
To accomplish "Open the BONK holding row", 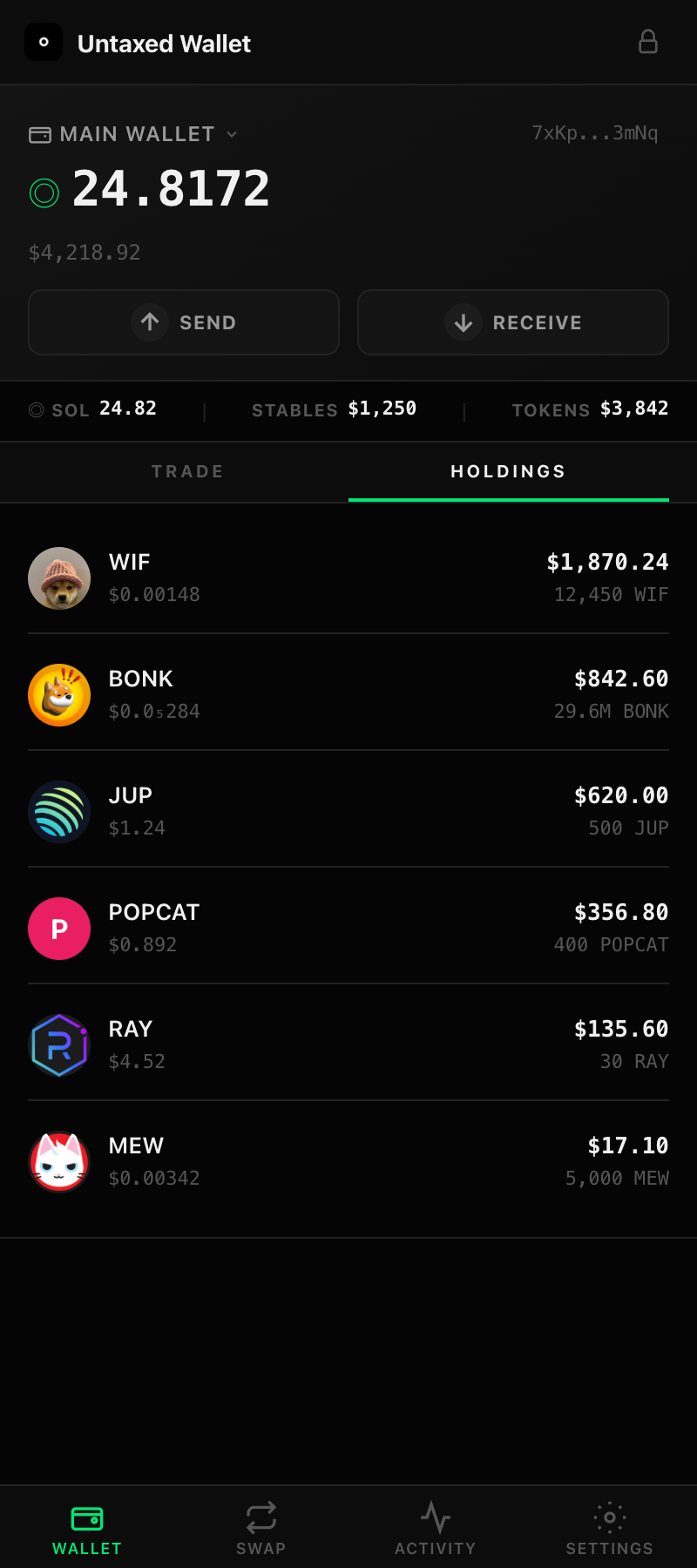I will point(348,695).
